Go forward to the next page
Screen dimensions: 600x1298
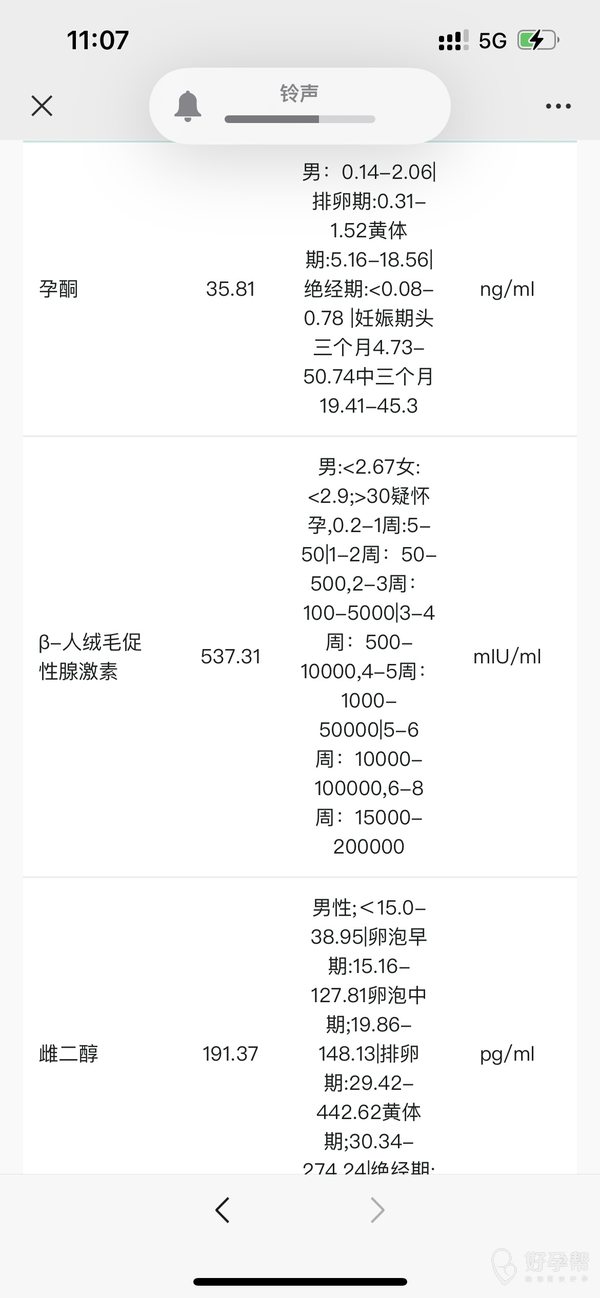377,1210
